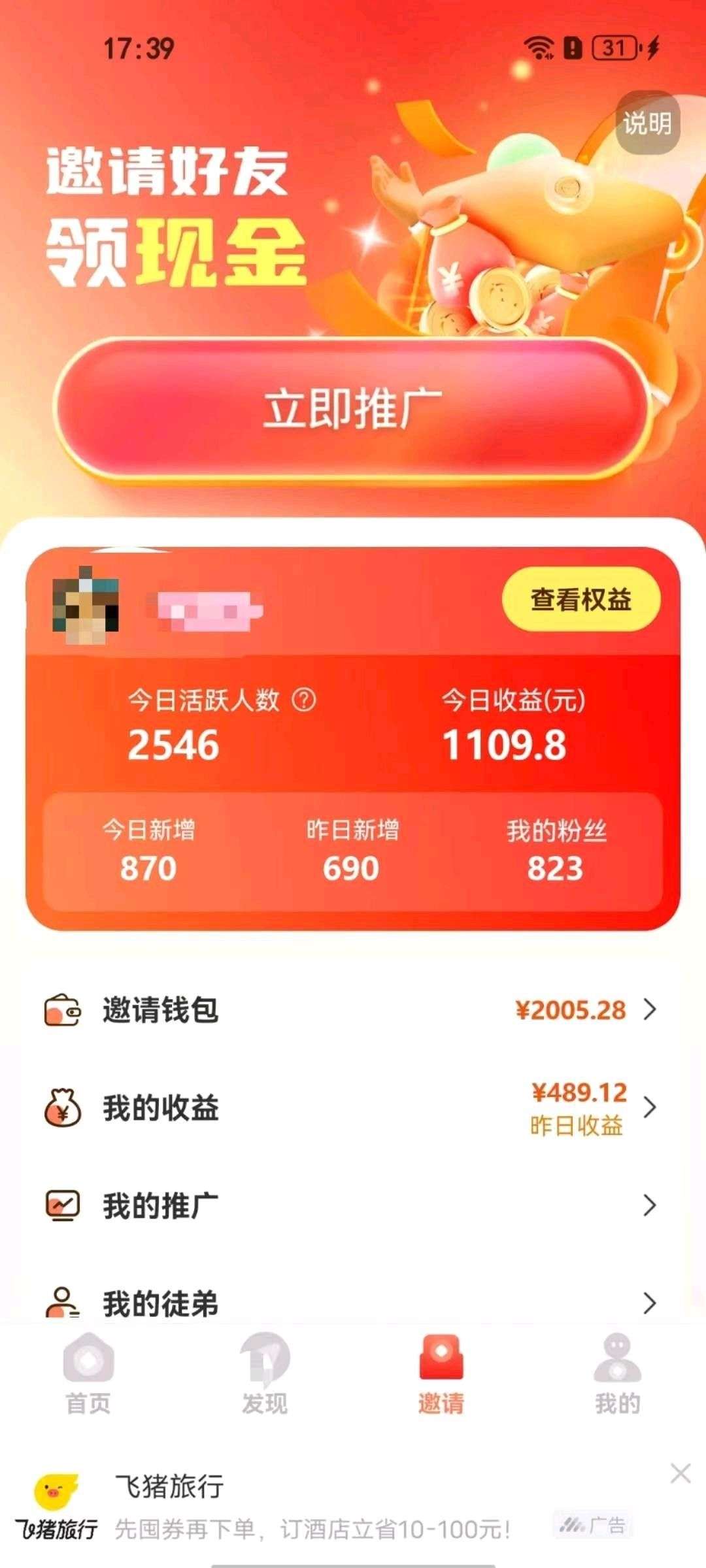Dismiss the 飞猪旅行 ad banner
This screenshot has height=1568, width=706.
(680, 1473)
